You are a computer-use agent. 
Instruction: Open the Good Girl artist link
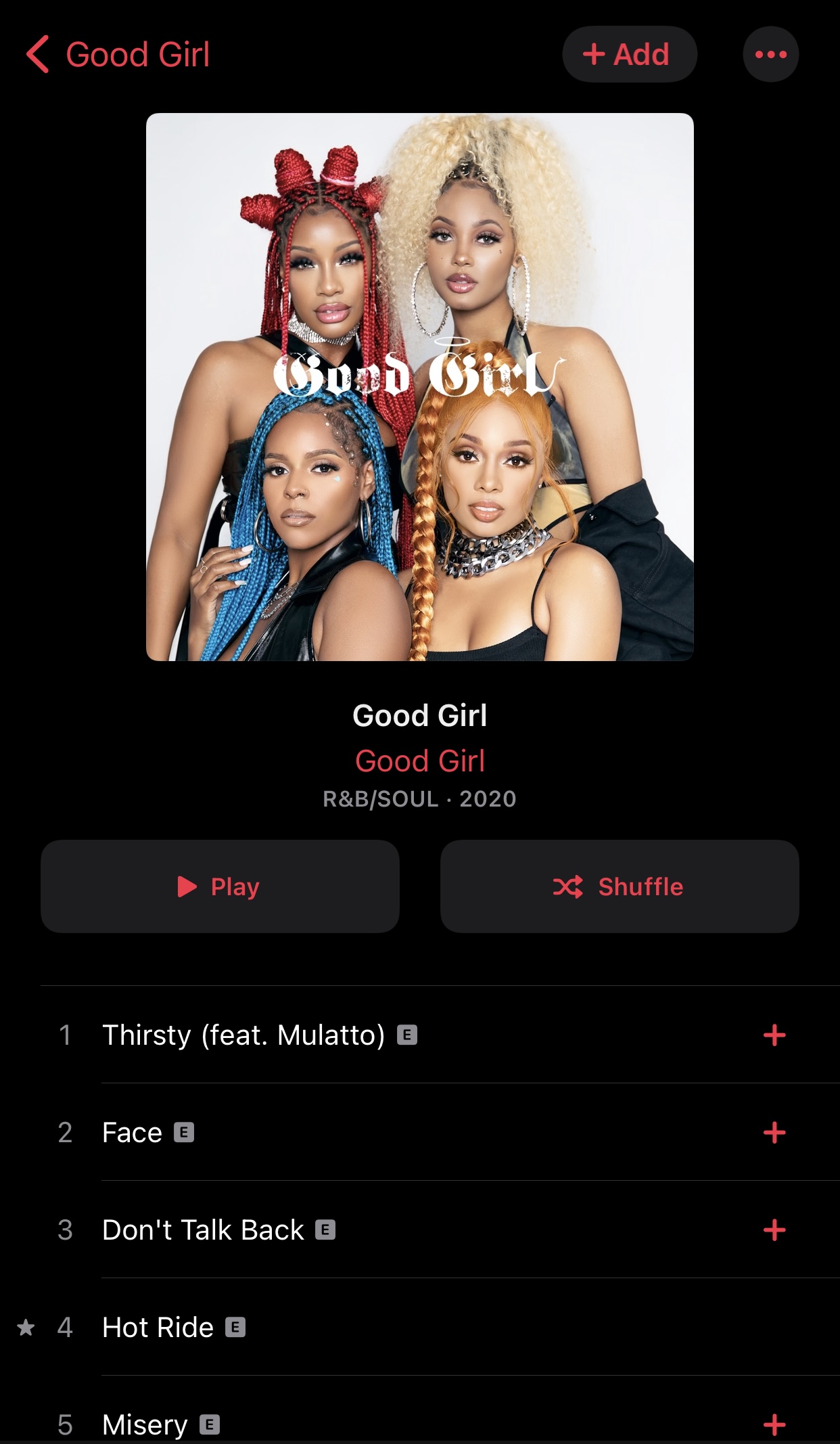(x=419, y=761)
